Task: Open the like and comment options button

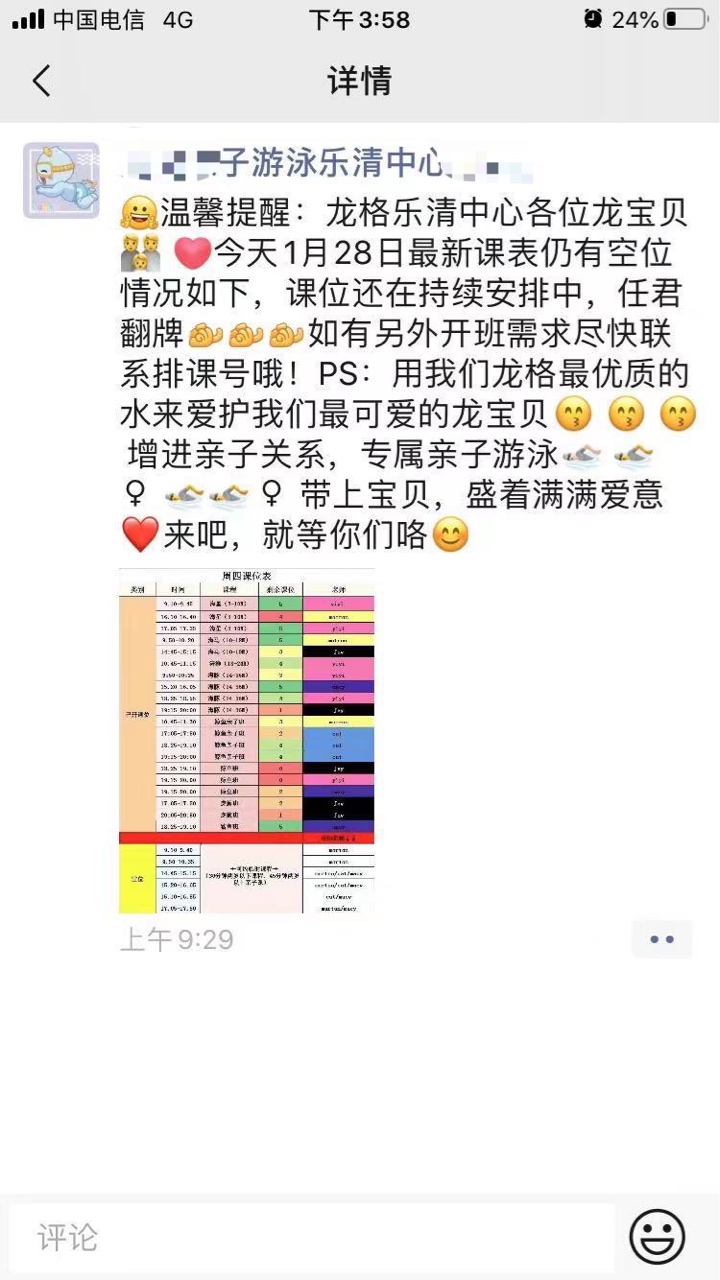Action: 661,939
